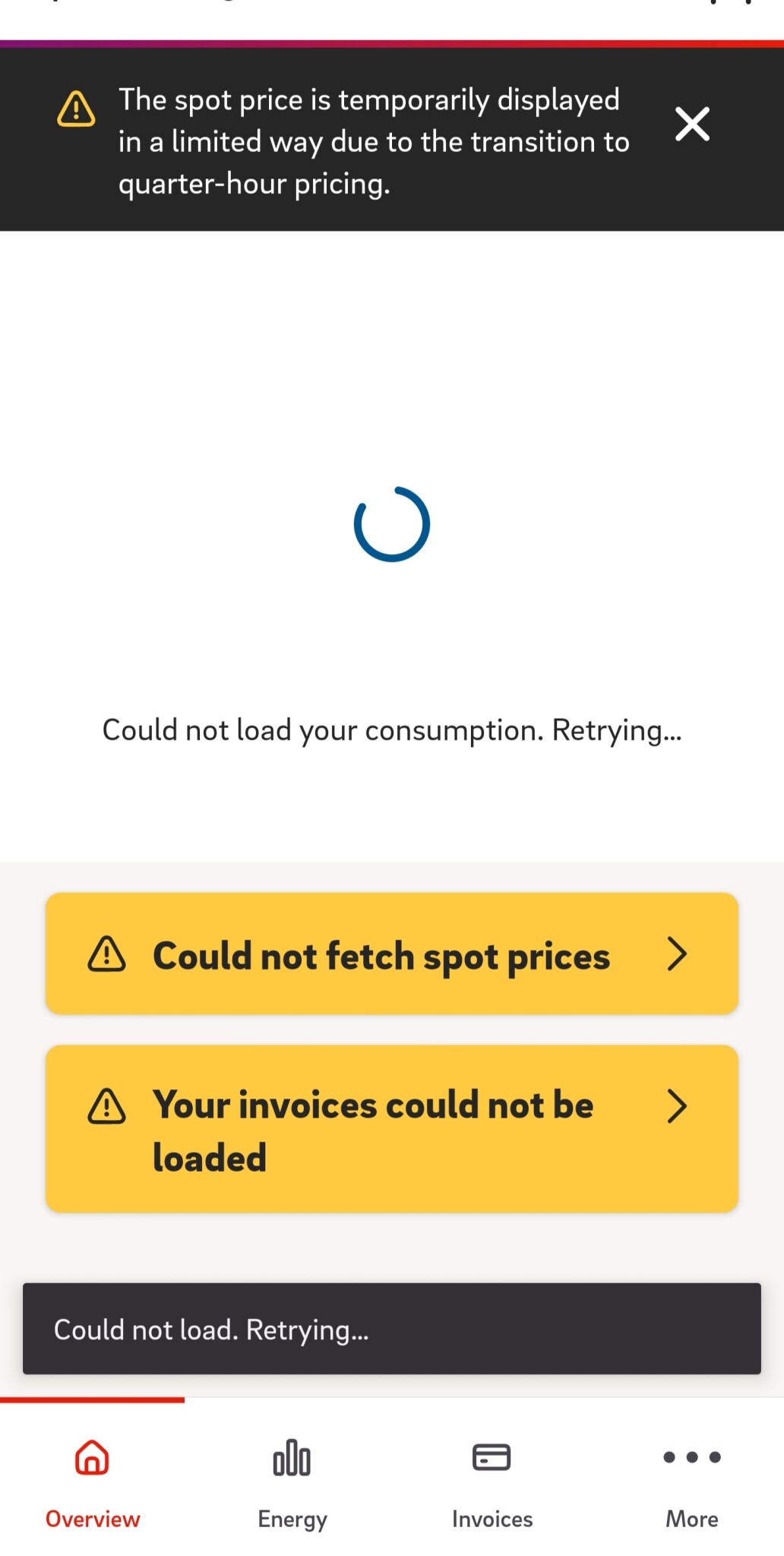Open the More tab
Image resolution: width=784 pixels, height=1556 pixels.
point(691,1480)
